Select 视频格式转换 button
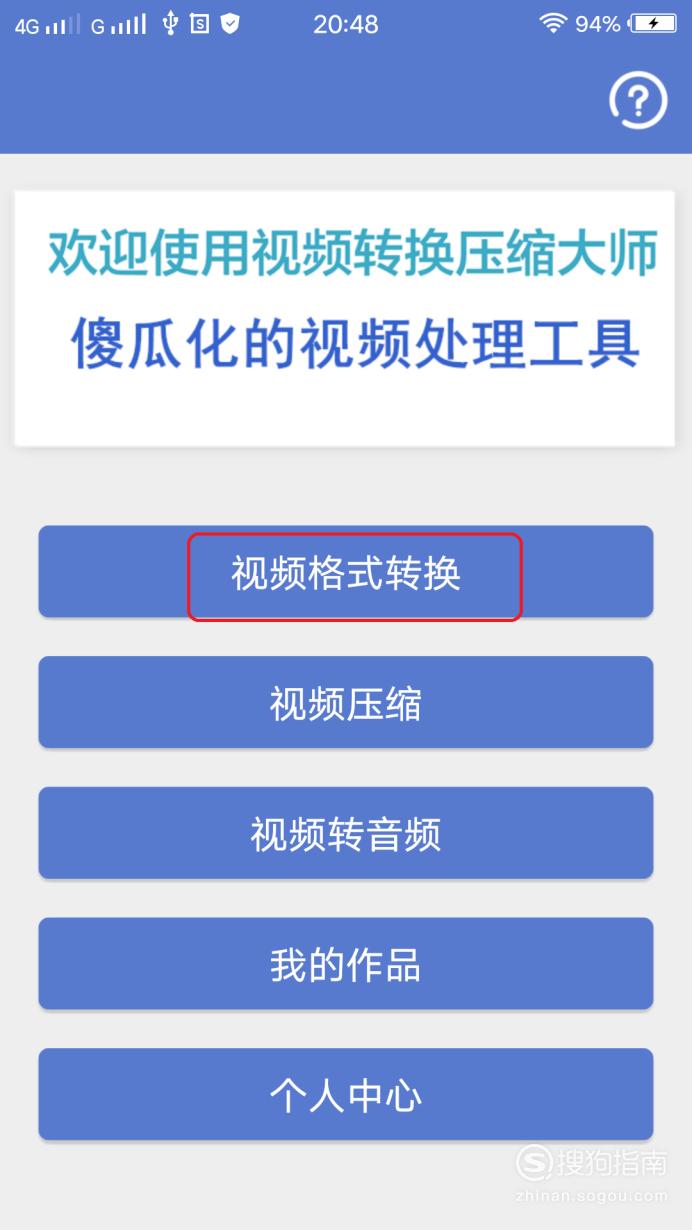The width and height of the screenshot is (692, 1230). point(346,572)
